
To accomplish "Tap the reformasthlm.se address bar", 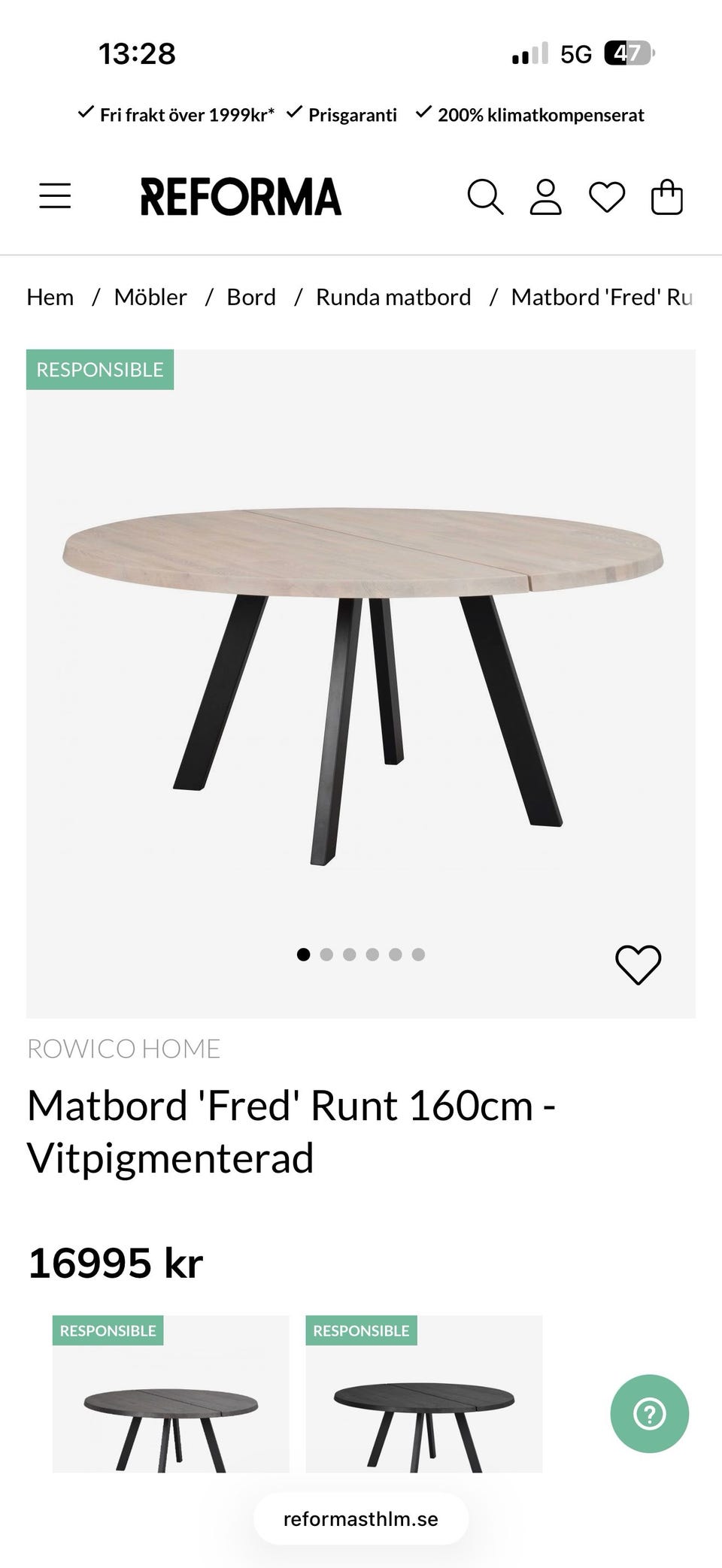I will point(361,1519).
